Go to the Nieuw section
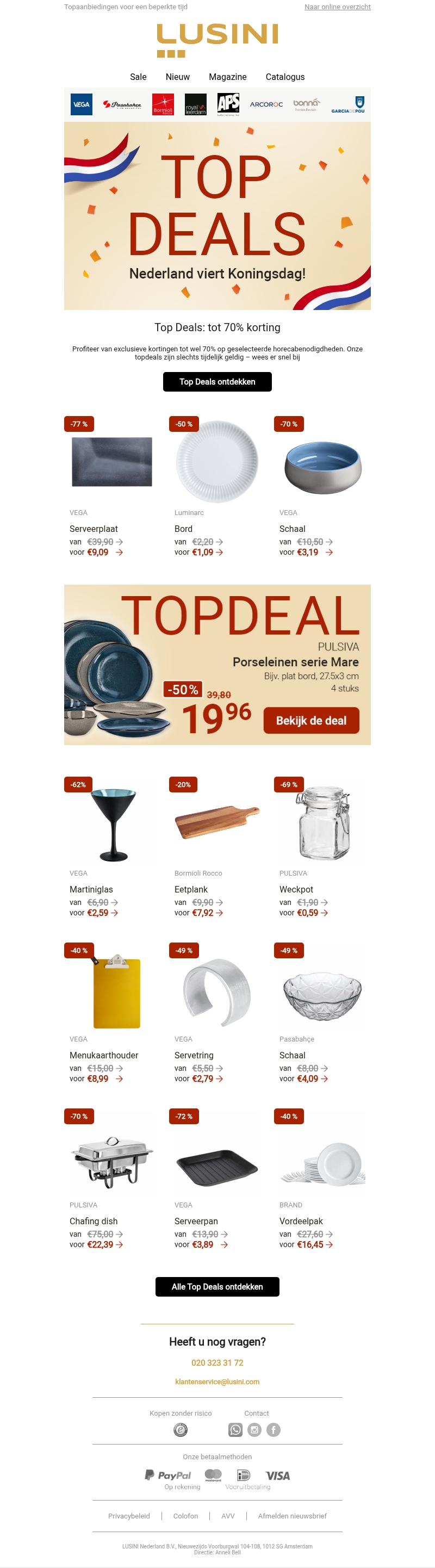Image resolution: width=435 pixels, height=1568 pixels. click(x=177, y=77)
